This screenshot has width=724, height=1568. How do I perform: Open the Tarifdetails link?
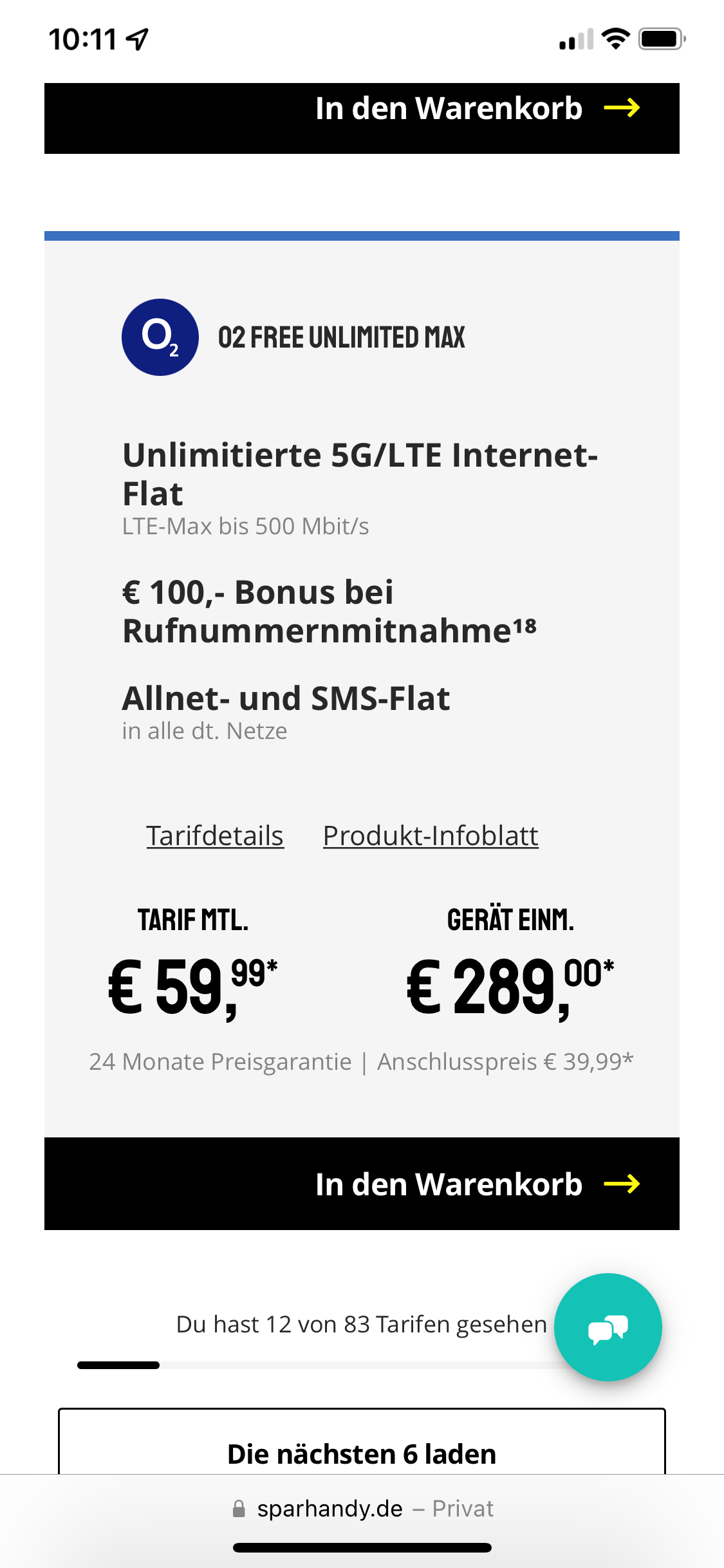215,835
